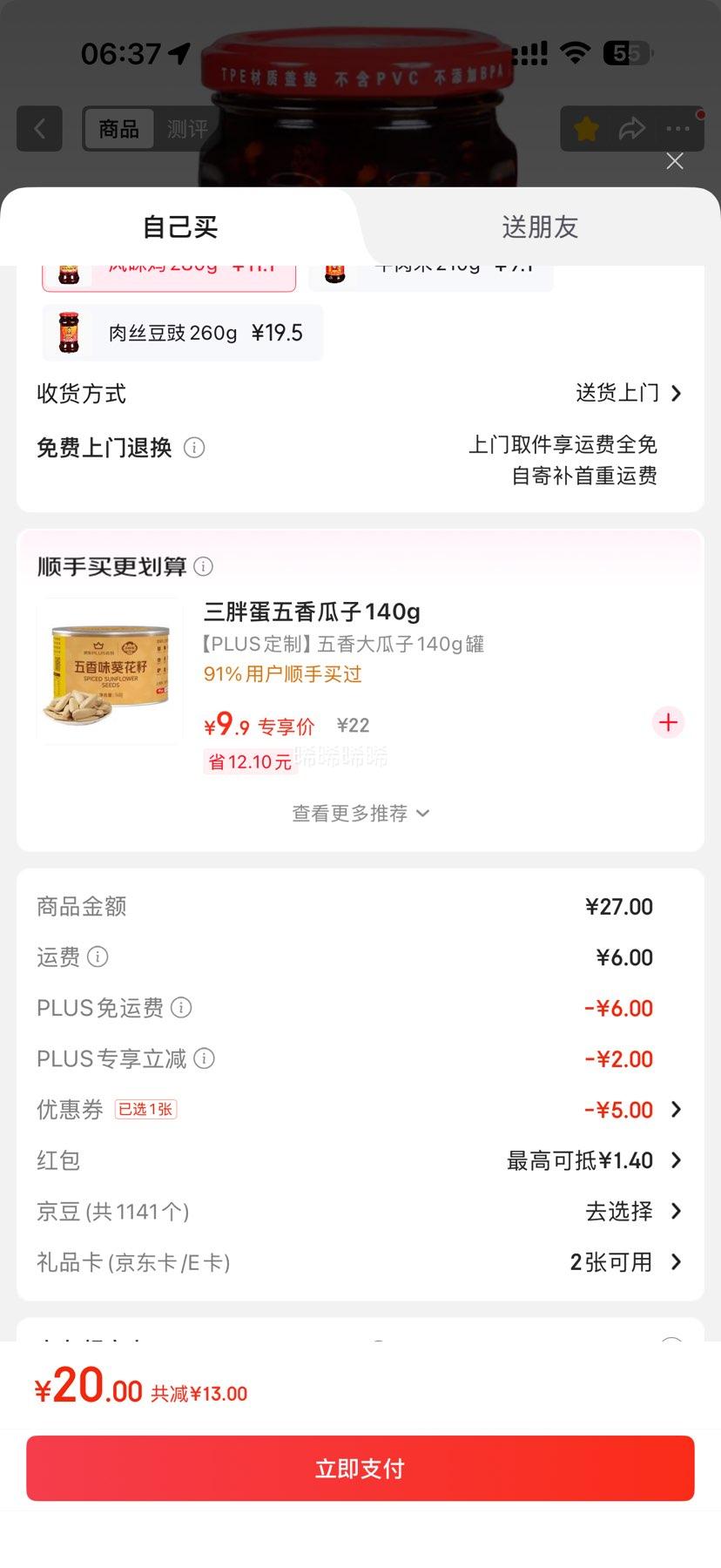Show info for 顺手买更划算
Image resolution: width=721 pixels, height=1568 pixels.
[204, 567]
